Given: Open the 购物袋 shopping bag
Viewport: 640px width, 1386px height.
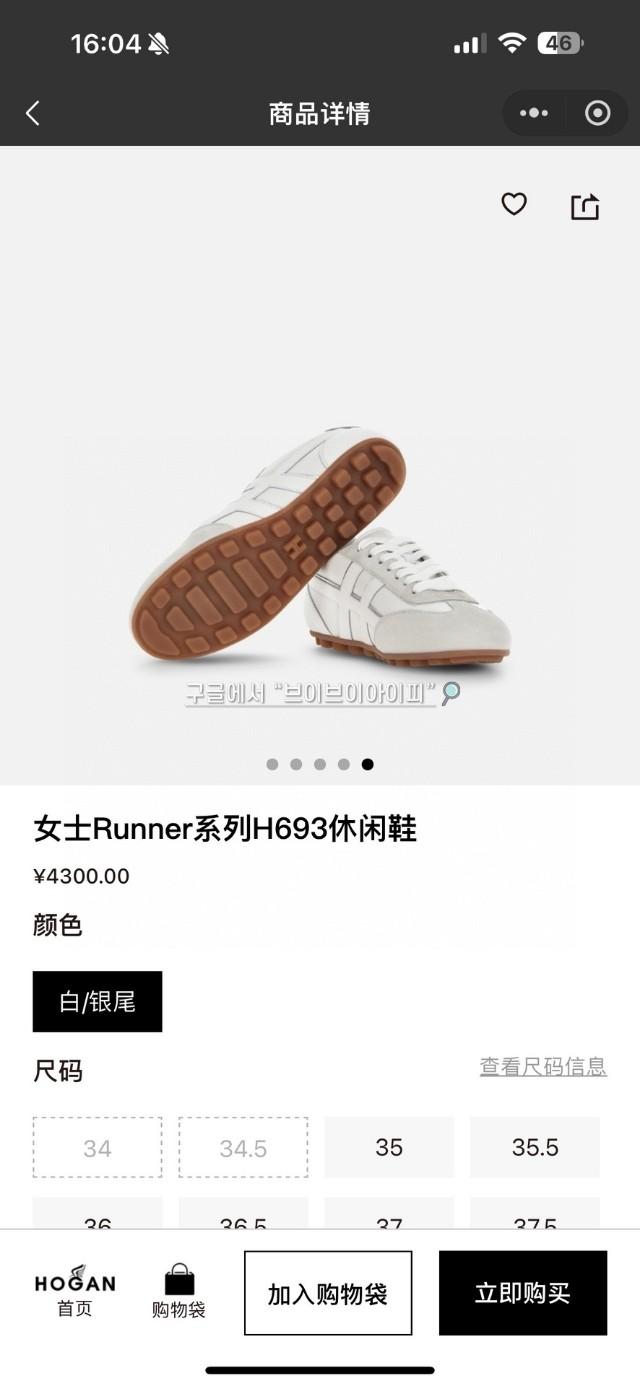Looking at the screenshot, I should (179, 1291).
